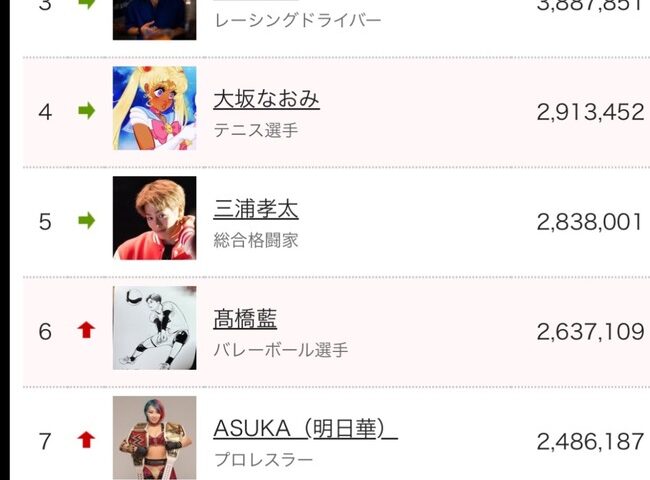The height and width of the screenshot is (480, 650).
Task: Open 髙橋藍 profile link
Action: point(245,319)
